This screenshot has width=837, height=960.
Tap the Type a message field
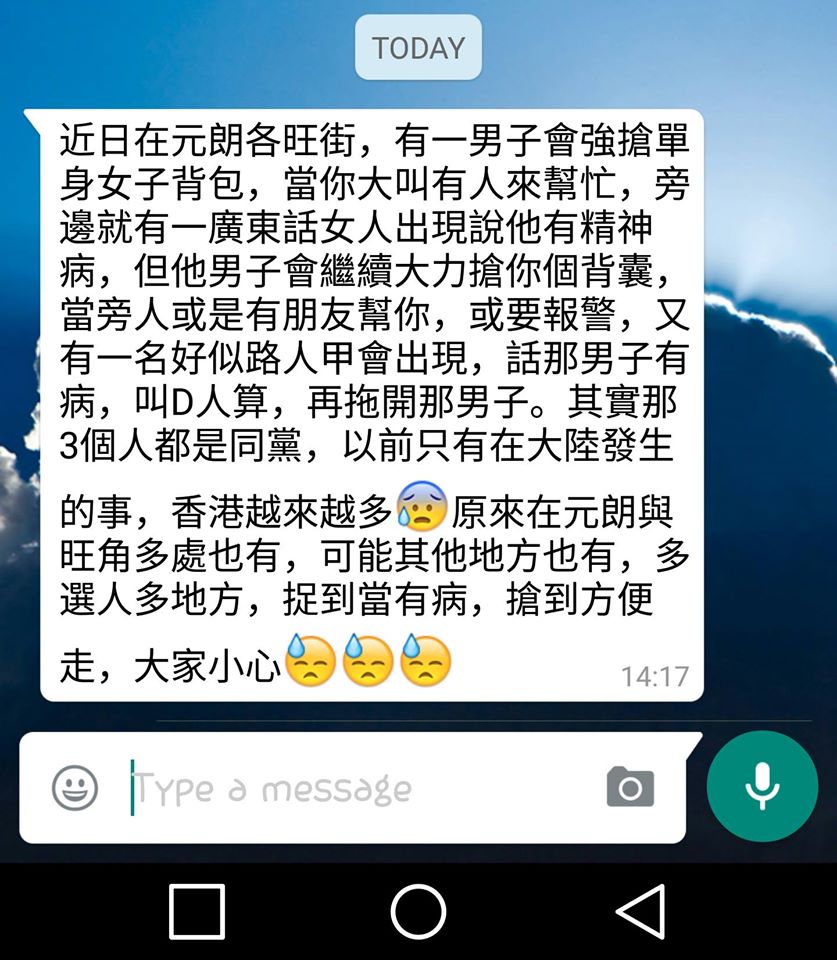[360, 788]
